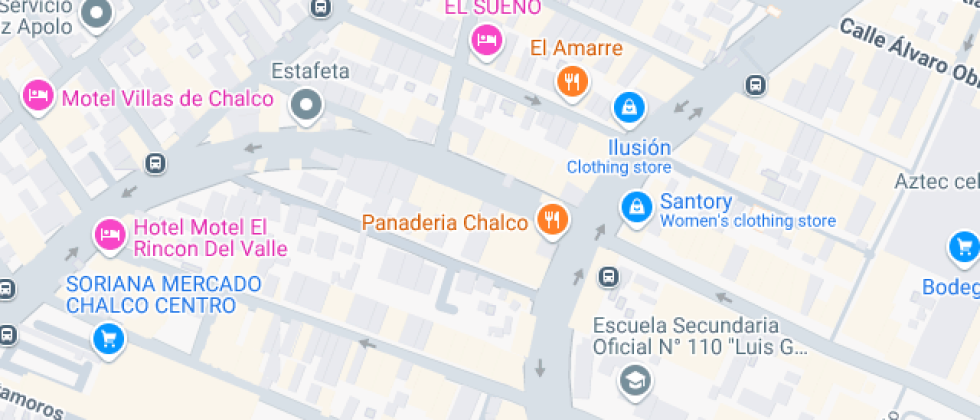This screenshot has height=420, width=980.
Task: Open the Motel Villas de Chalco pin
Action: [37, 96]
